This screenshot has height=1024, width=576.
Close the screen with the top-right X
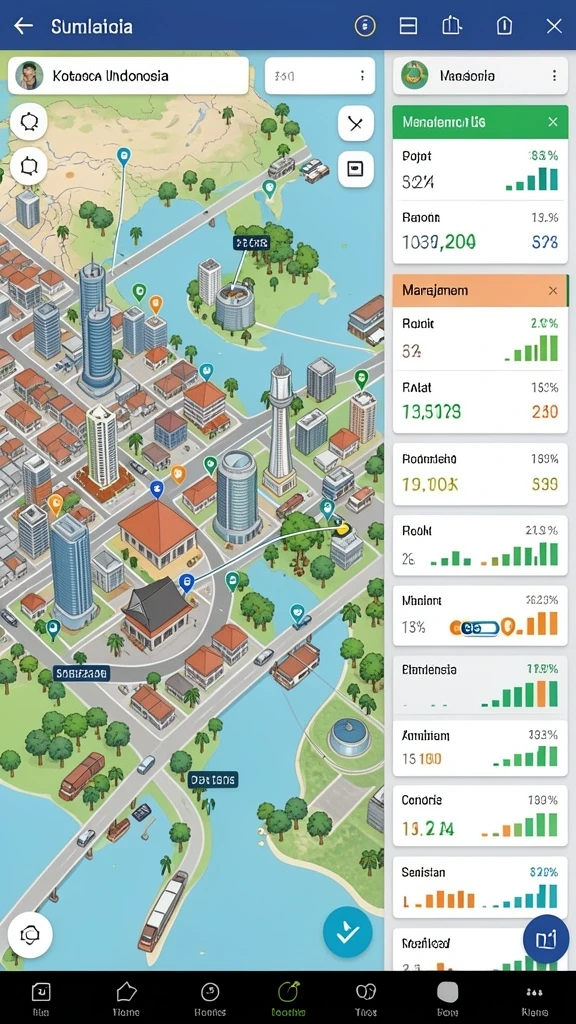pos(554,26)
